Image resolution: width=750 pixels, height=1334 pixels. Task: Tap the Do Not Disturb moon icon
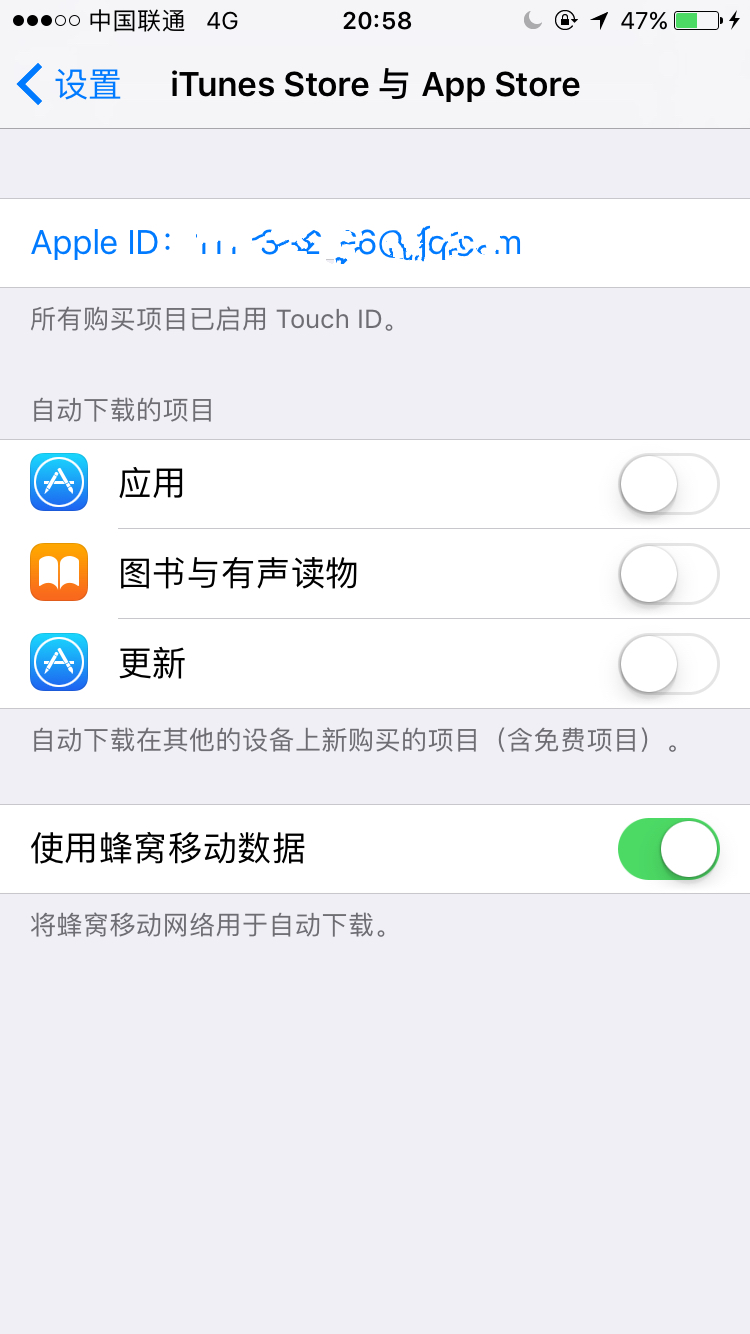[531, 20]
